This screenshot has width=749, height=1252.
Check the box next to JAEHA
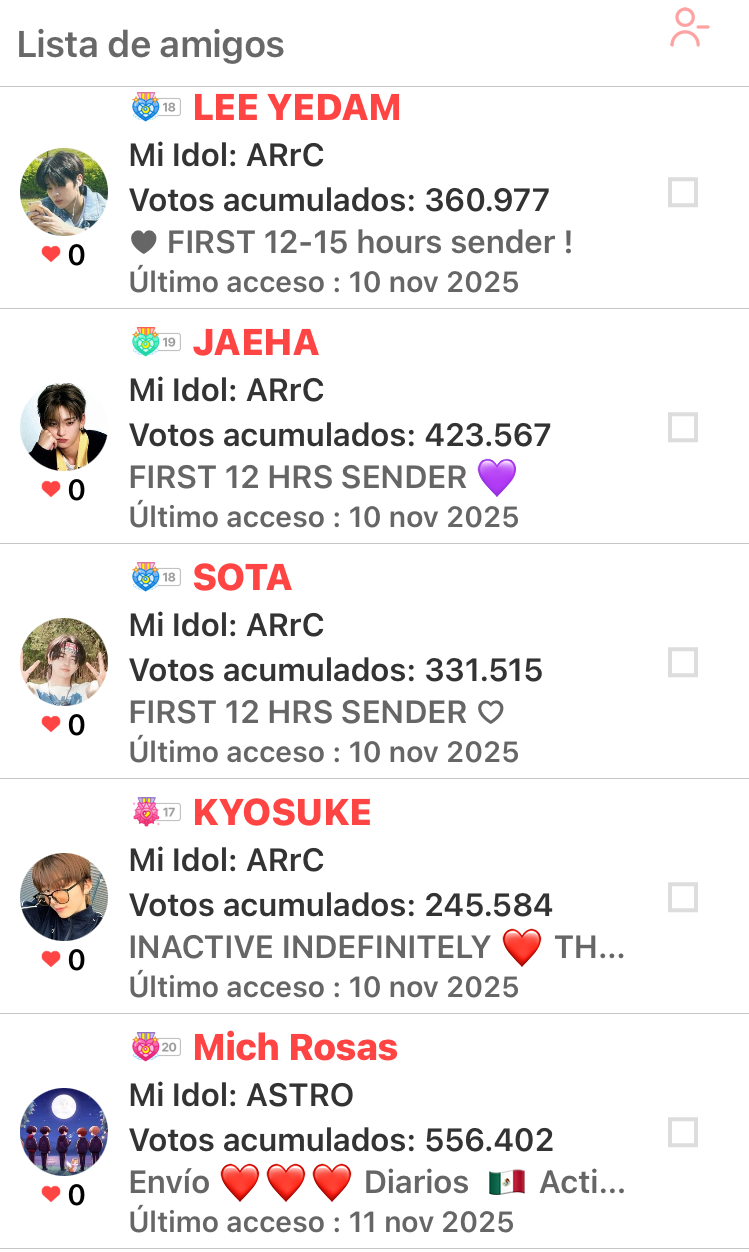(x=683, y=428)
